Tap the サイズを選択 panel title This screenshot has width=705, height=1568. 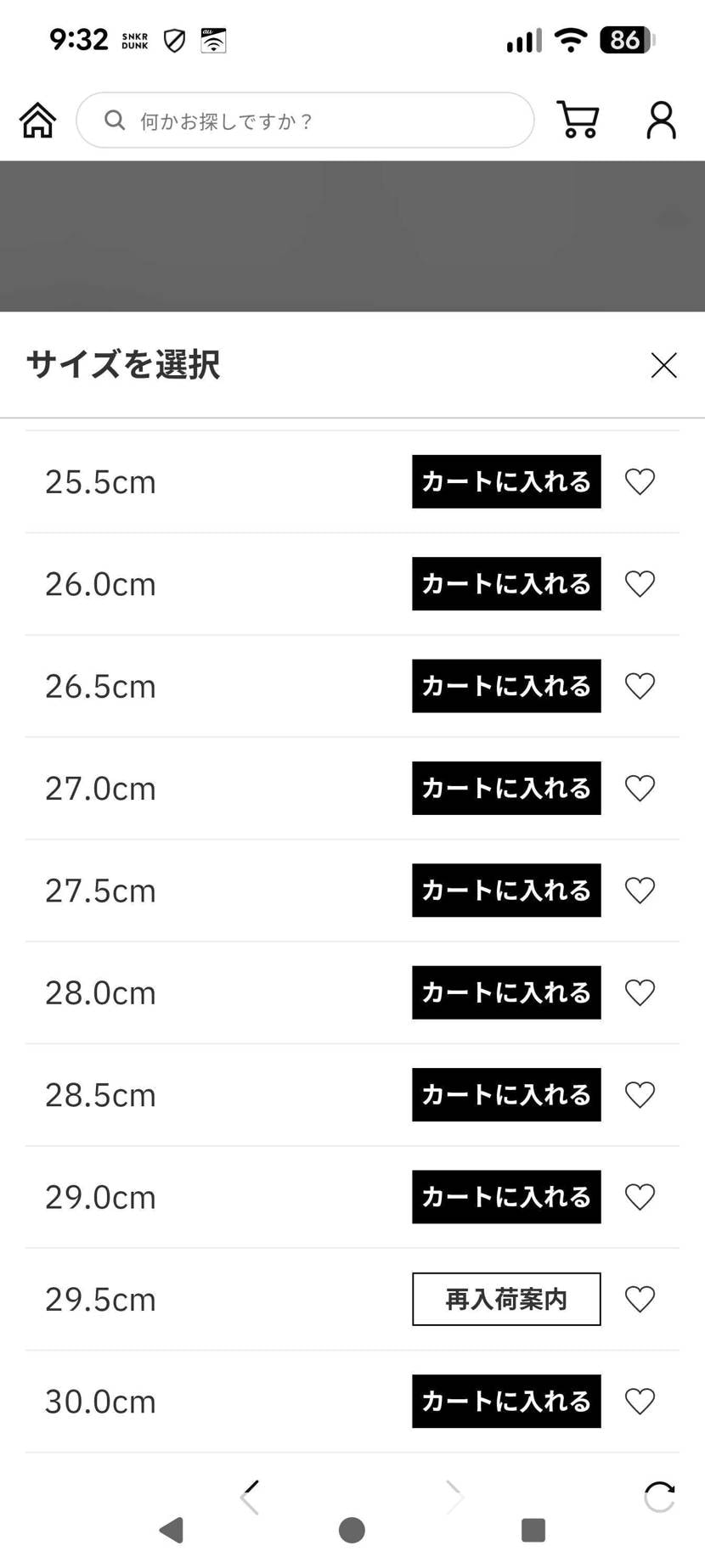121,365
